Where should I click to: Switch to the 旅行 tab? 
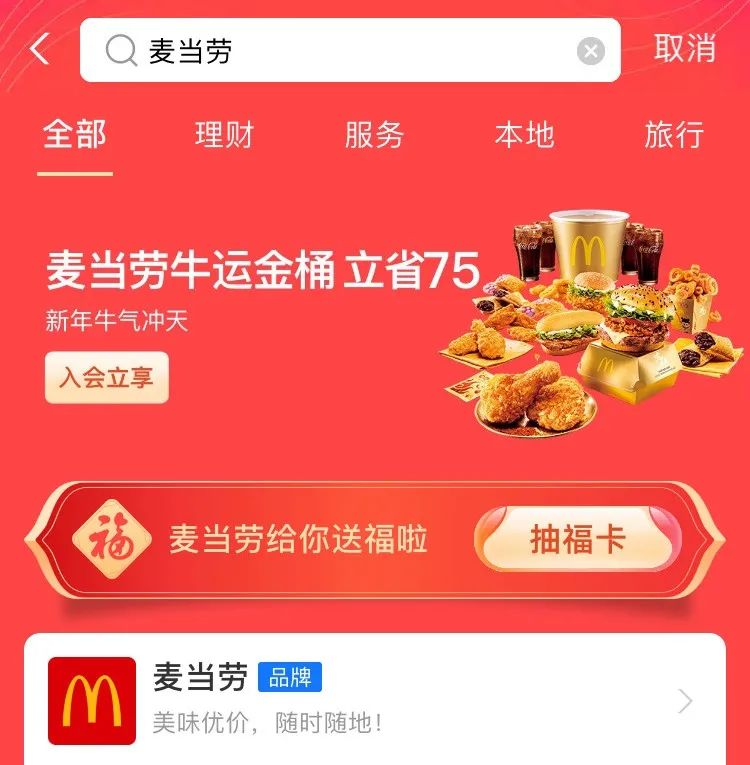click(674, 135)
